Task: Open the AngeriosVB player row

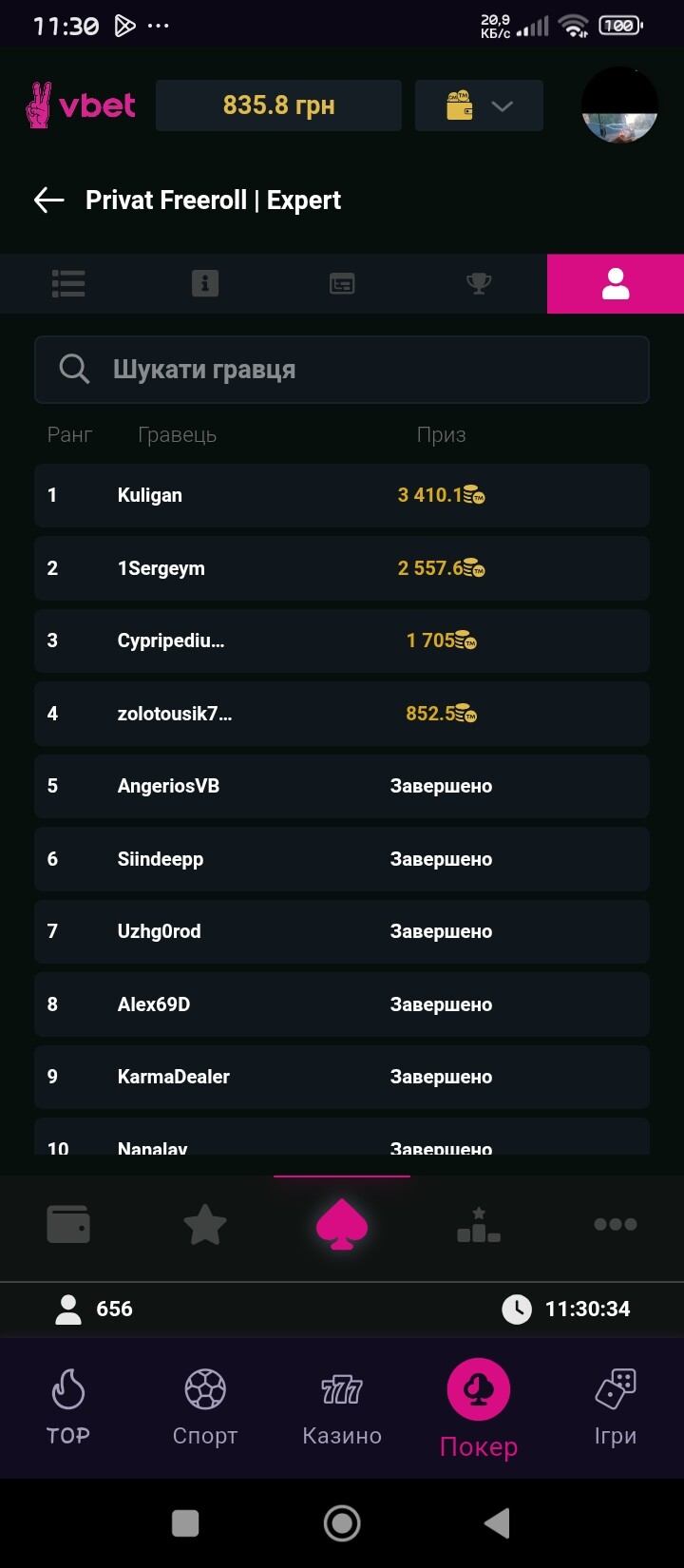Action: click(x=342, y=786)
